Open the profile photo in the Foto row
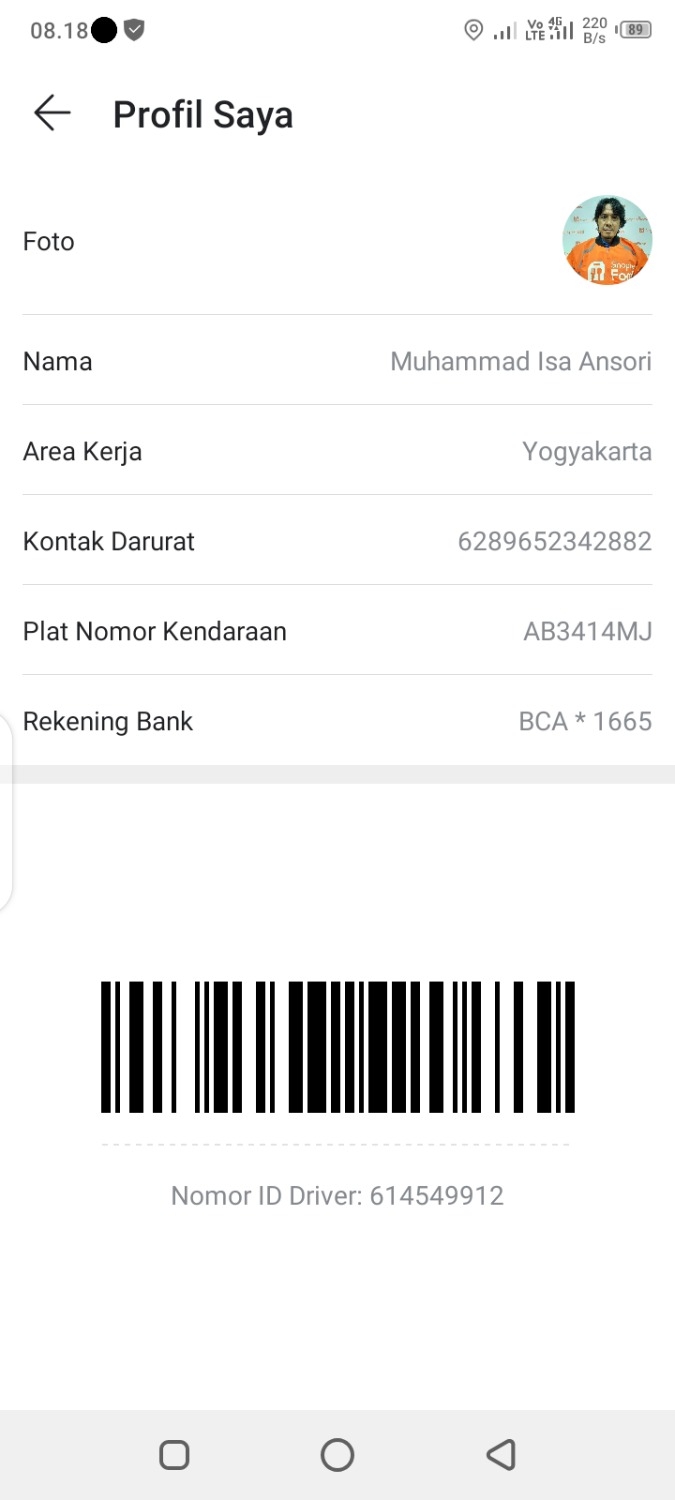Screen dimensions: 675x1500 coord(607,241)
